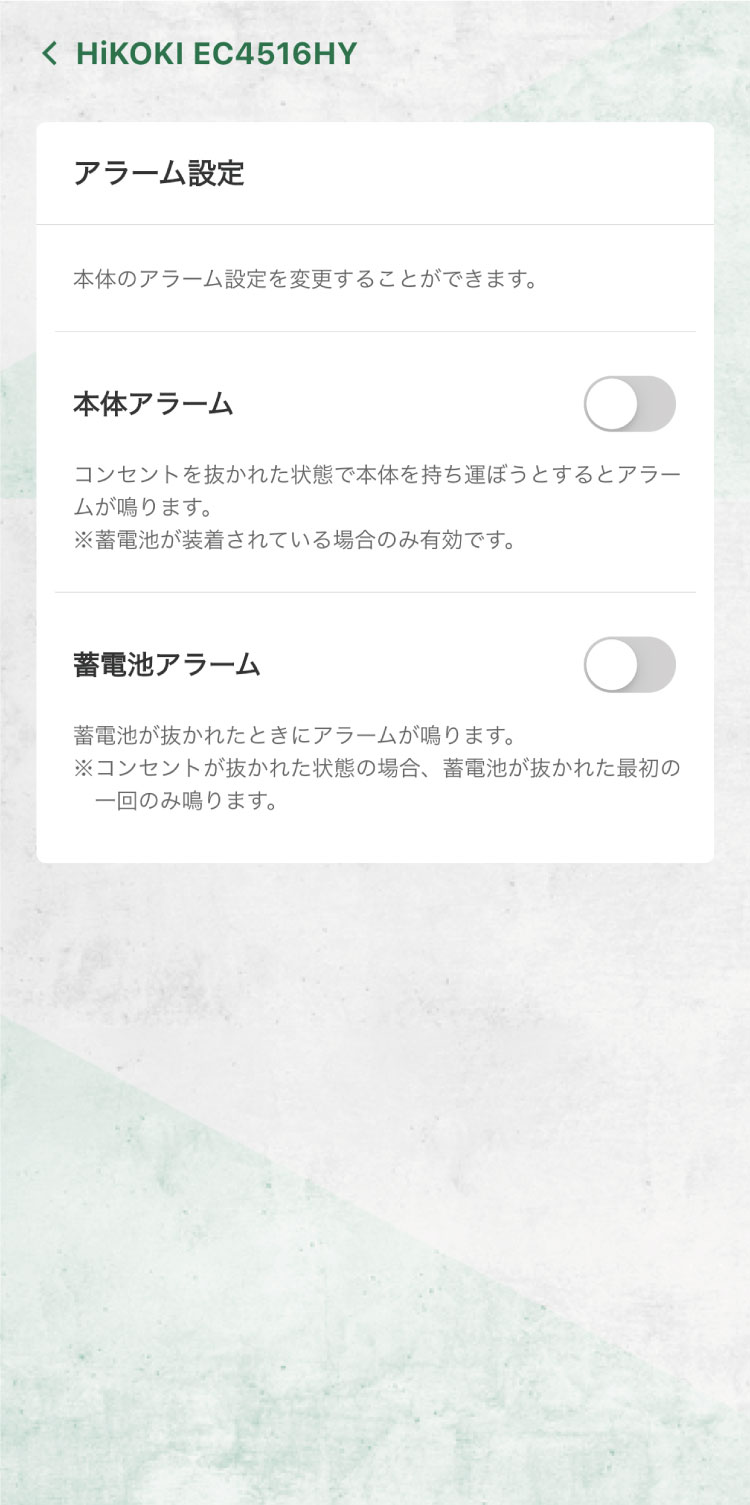
Task: Enable the 本体アラーム switch
Action: [629, 404]
